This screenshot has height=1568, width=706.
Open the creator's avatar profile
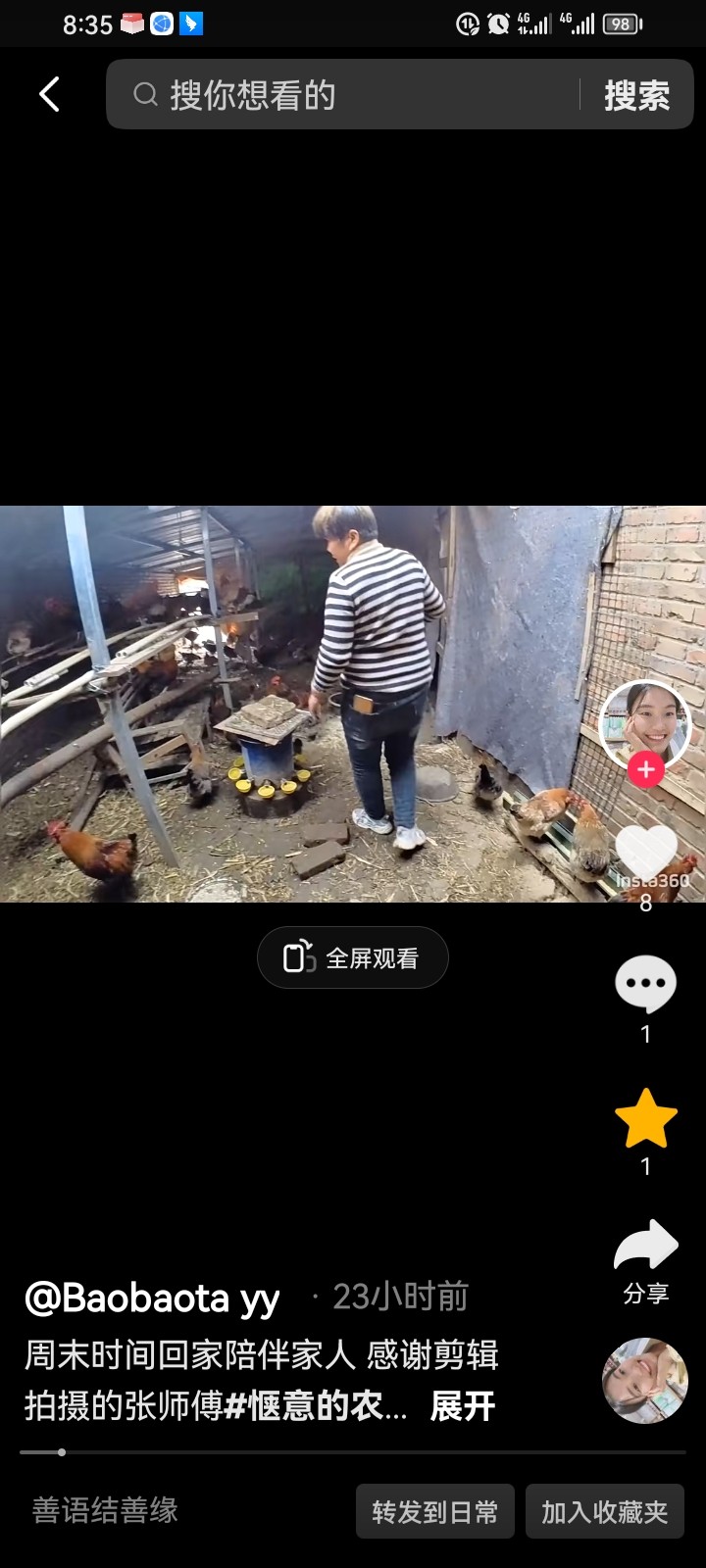tap(645, 725)
